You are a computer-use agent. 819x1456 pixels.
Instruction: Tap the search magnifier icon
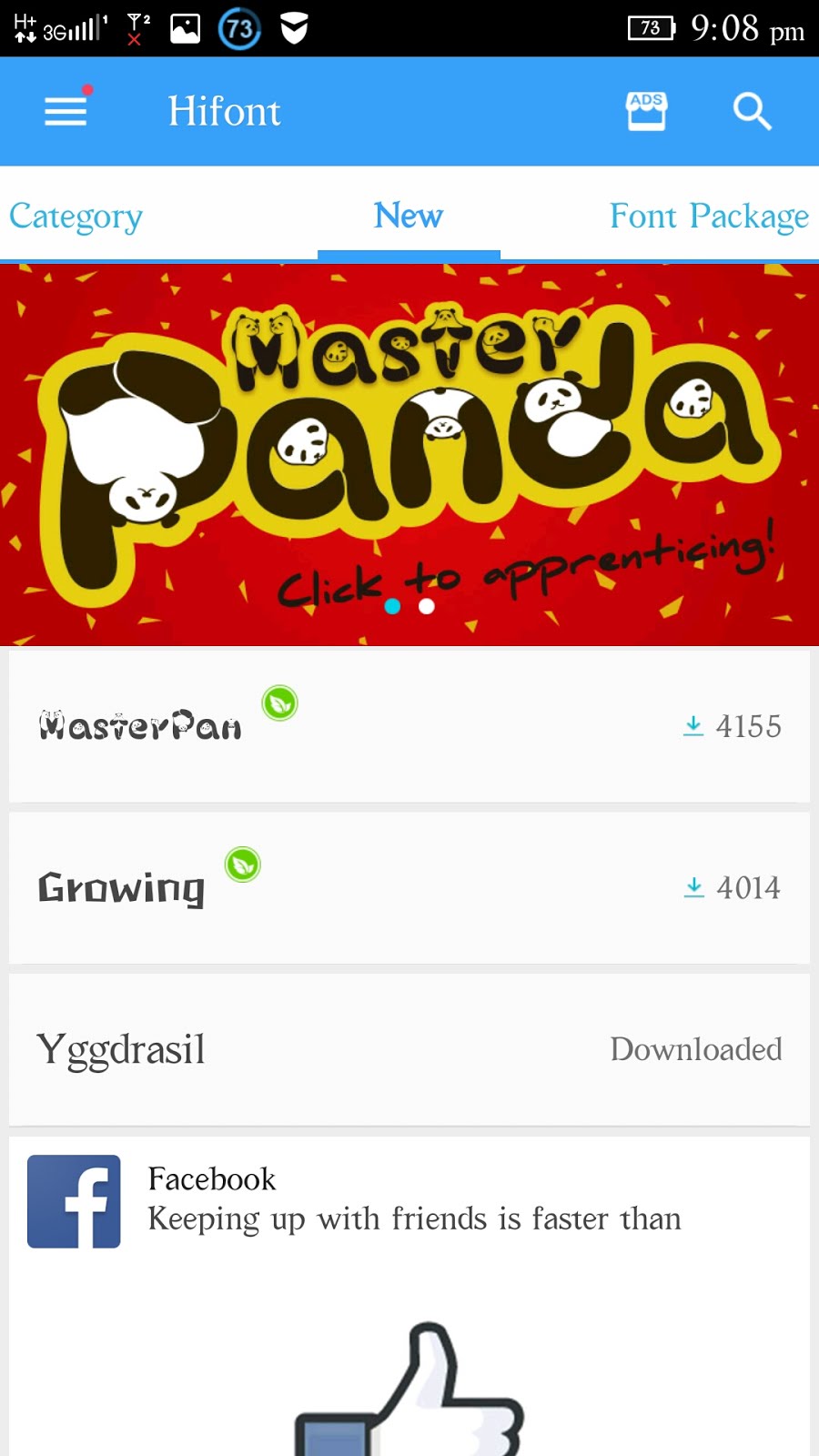click(x=752, y=111)
